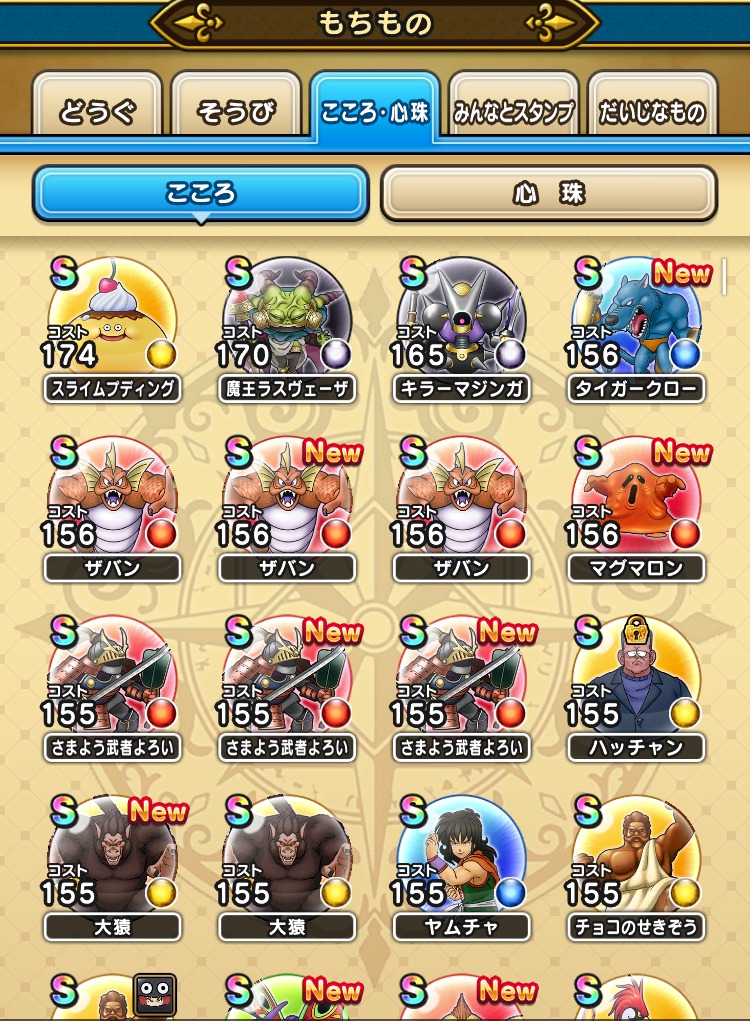Open the だいじなもの tab
This screenshot has width=750, height=1021.
tap(652, 111)
